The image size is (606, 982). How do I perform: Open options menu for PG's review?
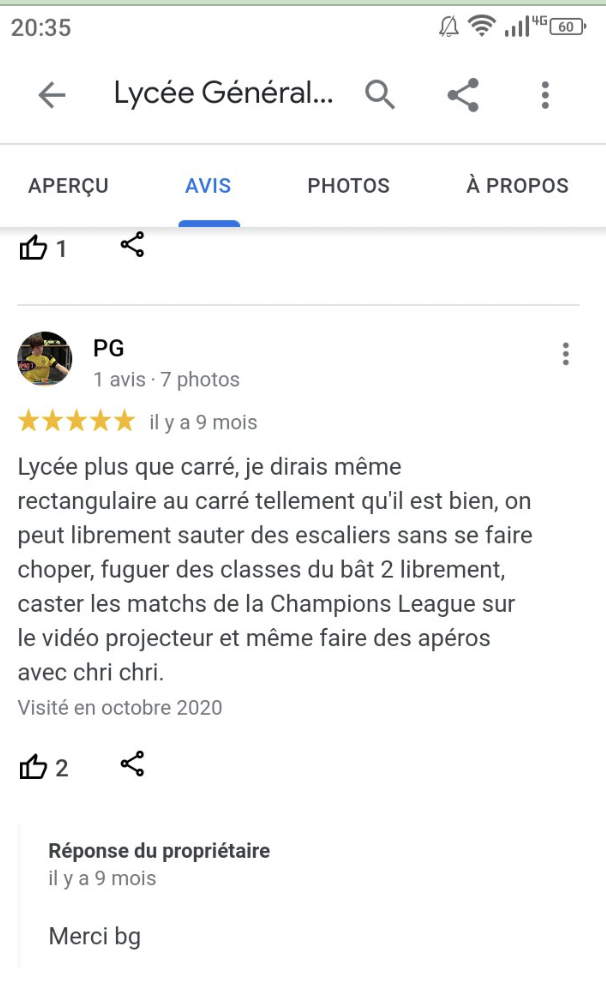pyautogui.click(x=566, y=354)
